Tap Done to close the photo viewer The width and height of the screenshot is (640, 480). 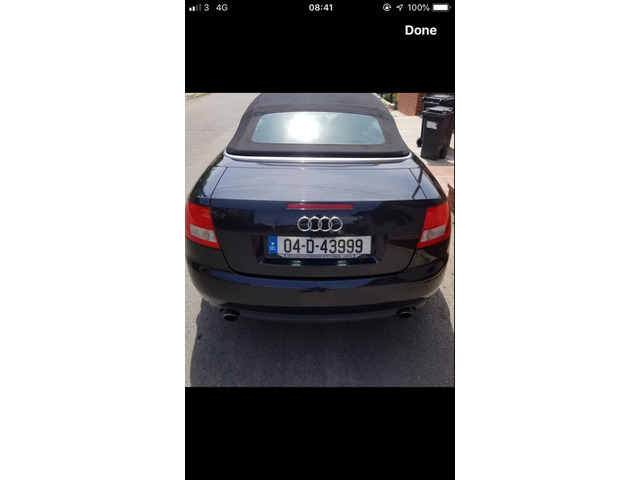(420, 30)
